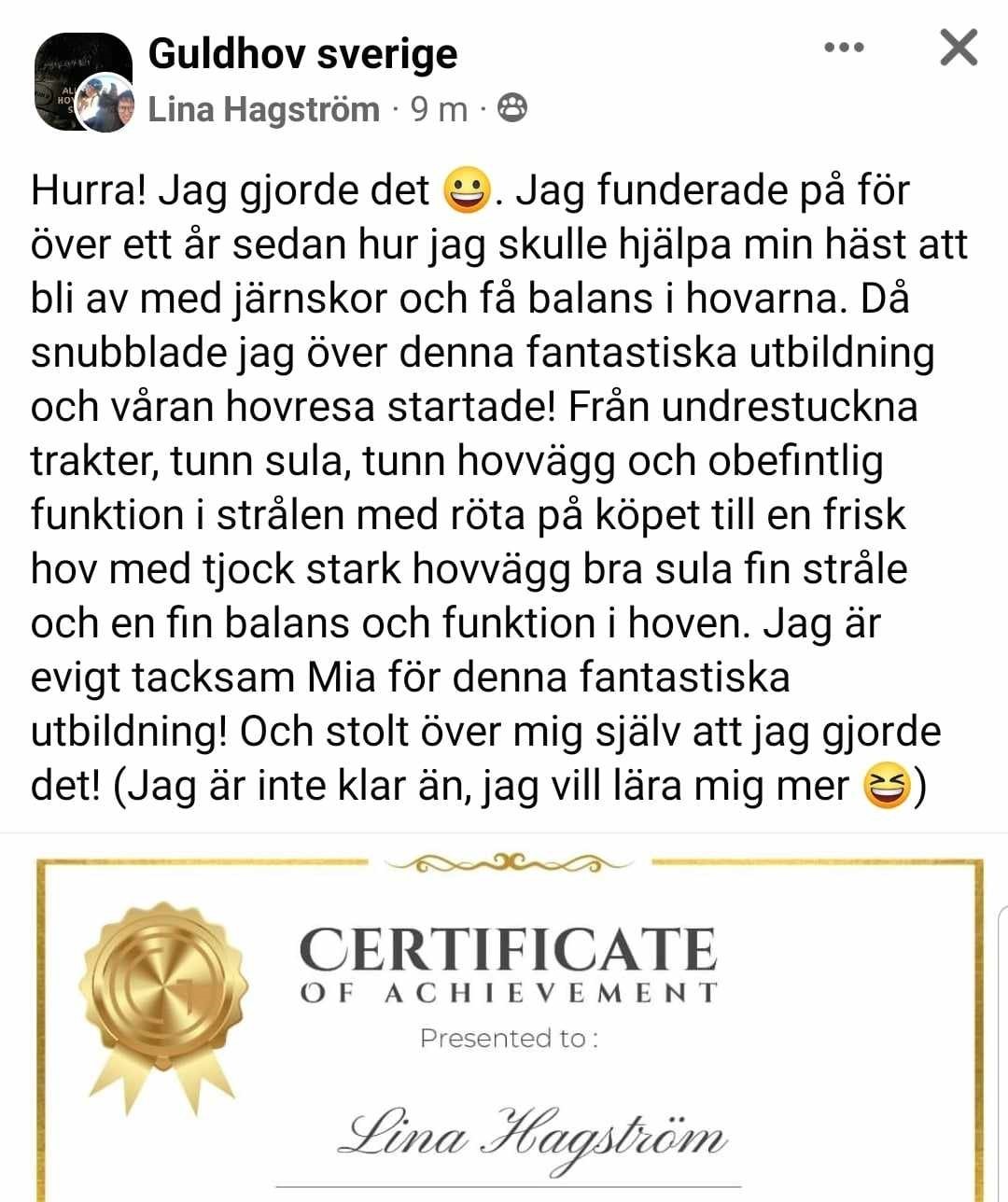Open the certificate image attached to post
1008x1202 pixels.
pos(509,1027)
